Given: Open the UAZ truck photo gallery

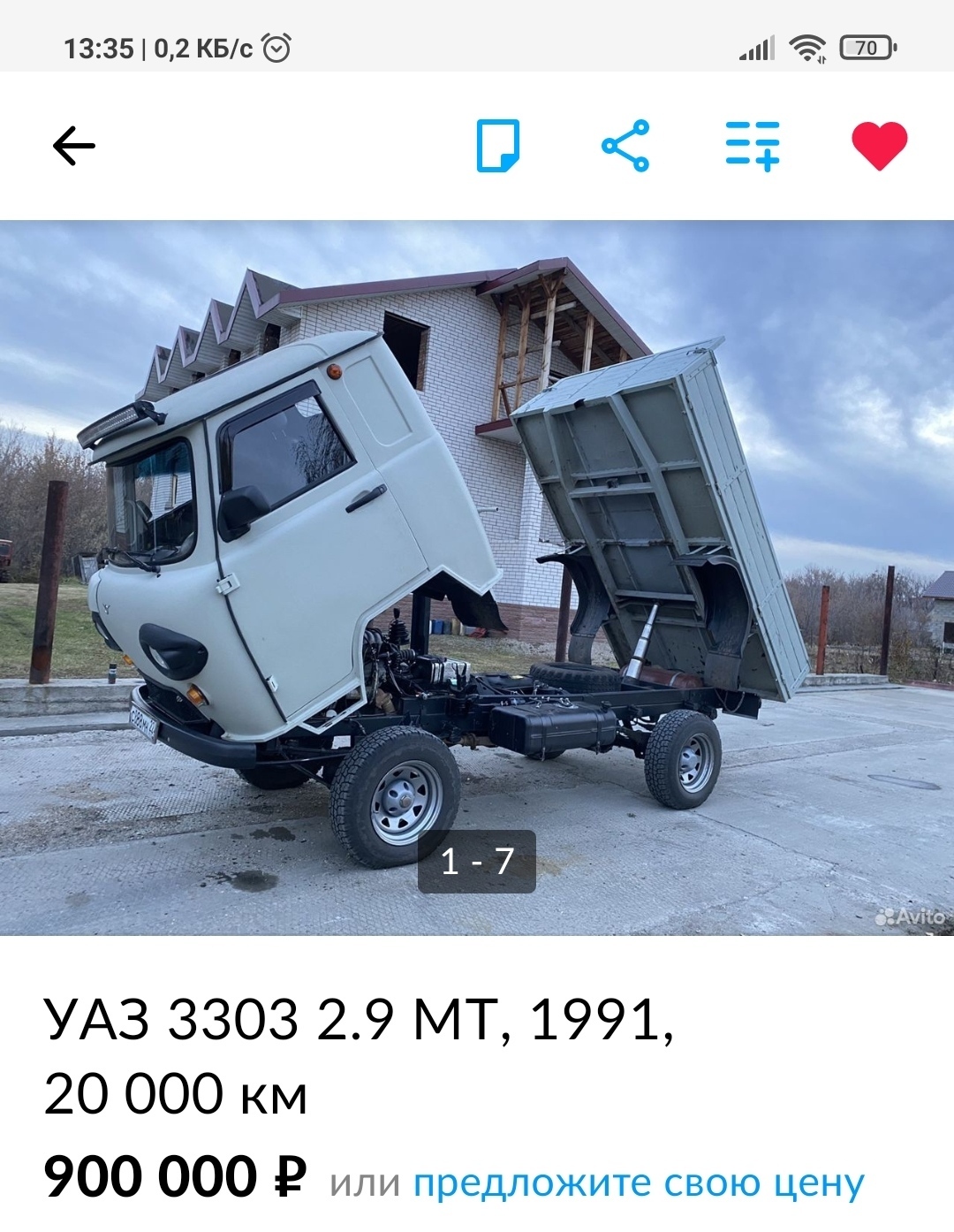Looking at the screenshot, I should click(x=477, y=576).
